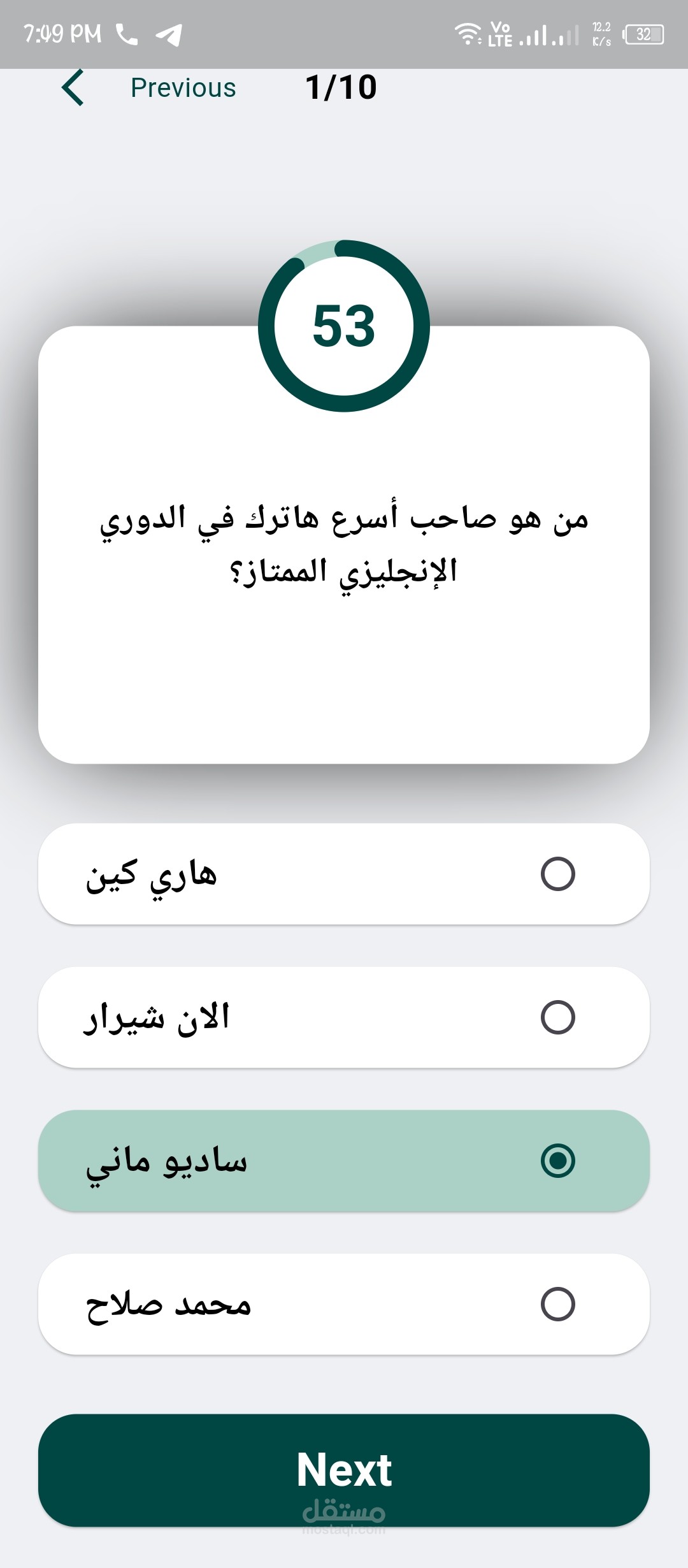Tap the selected ساديو ماني option
688x1568 pixels.
pyautogui.click(x=344, y=1161)
